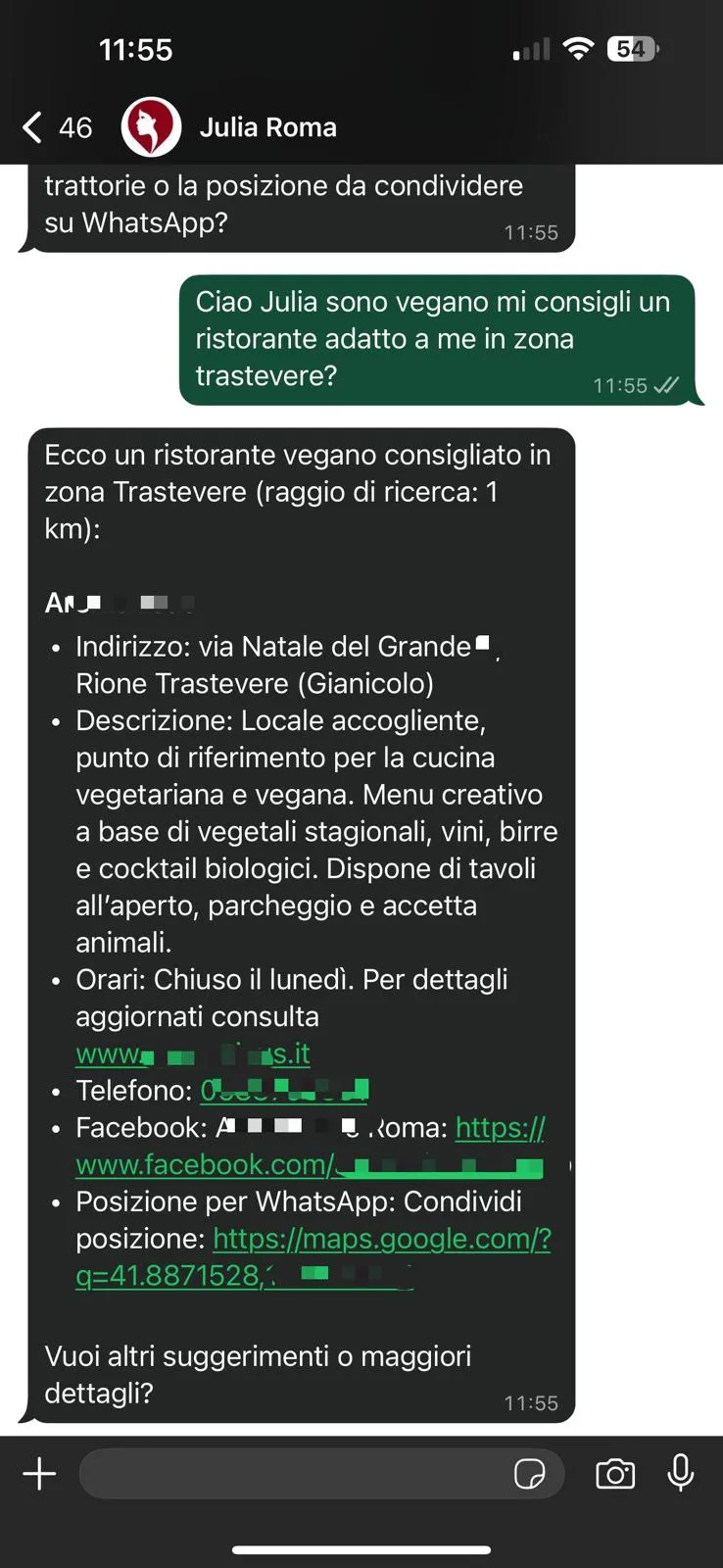This screenshot has width=723, height=1568.
Task: Open the sticker picker icon
Action: coord(530,1474)
